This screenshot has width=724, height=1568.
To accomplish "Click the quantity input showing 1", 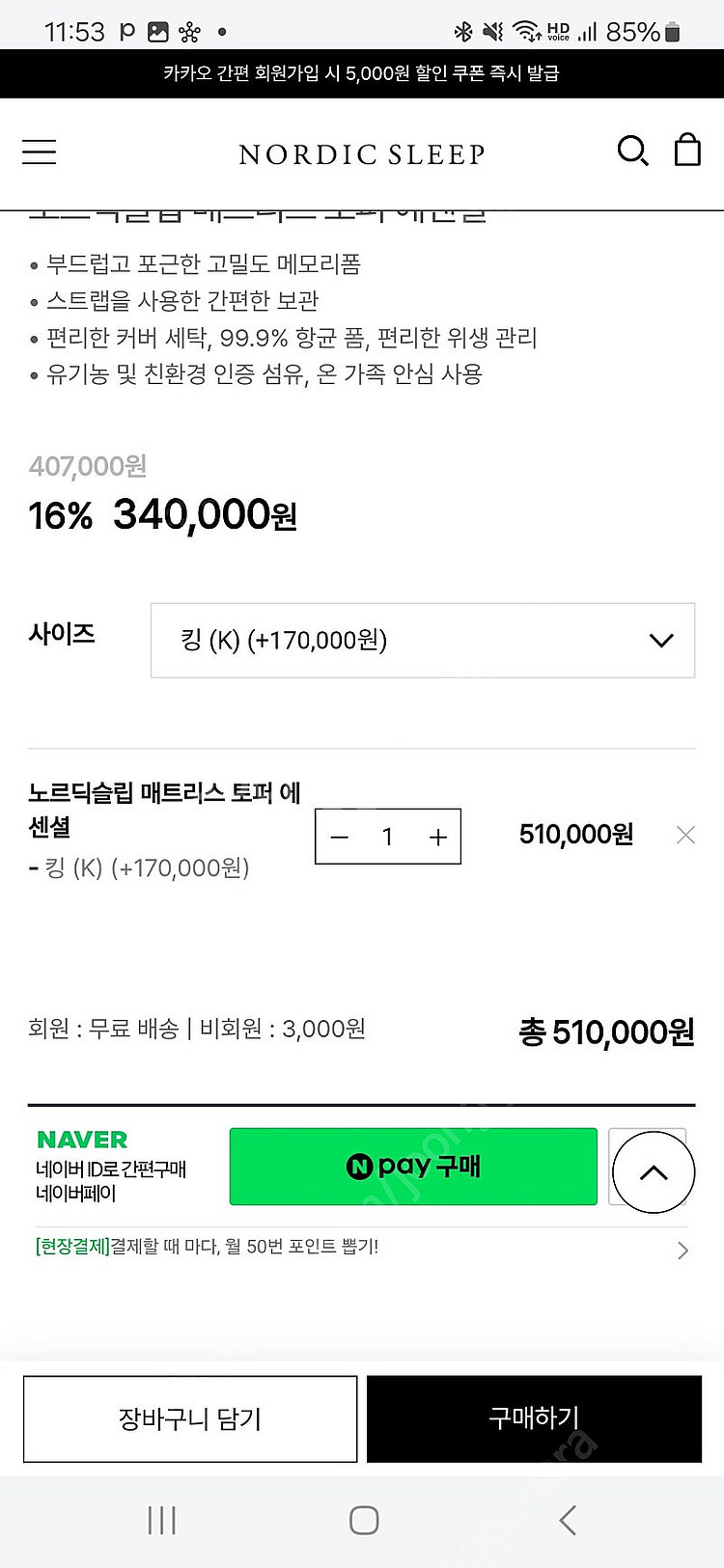I will [387, 837].
